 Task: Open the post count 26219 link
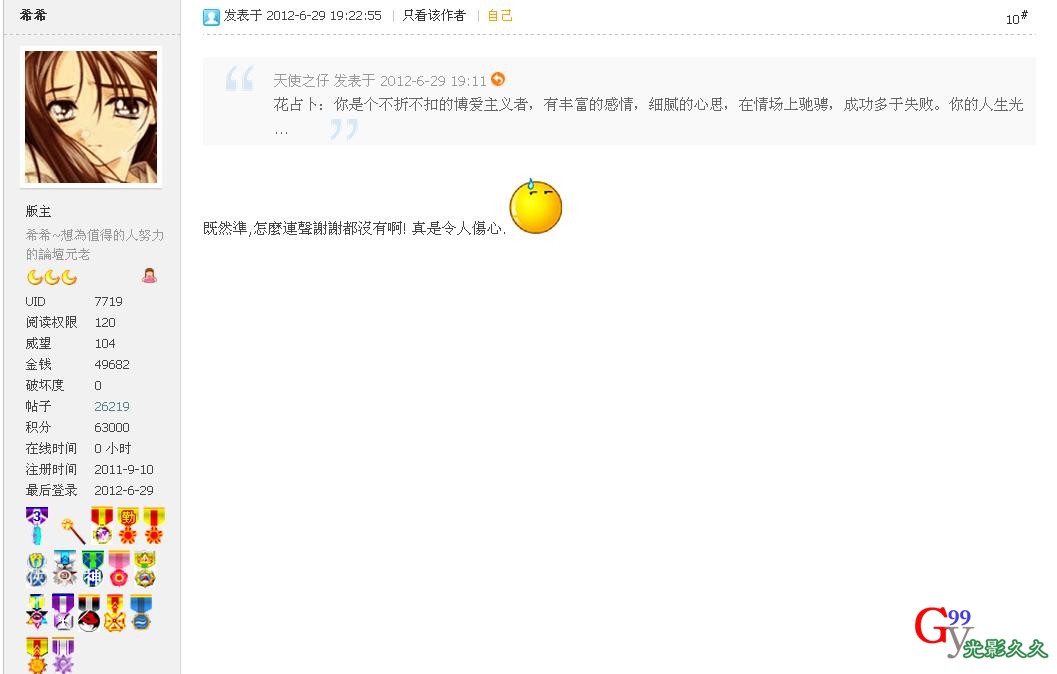111,407
